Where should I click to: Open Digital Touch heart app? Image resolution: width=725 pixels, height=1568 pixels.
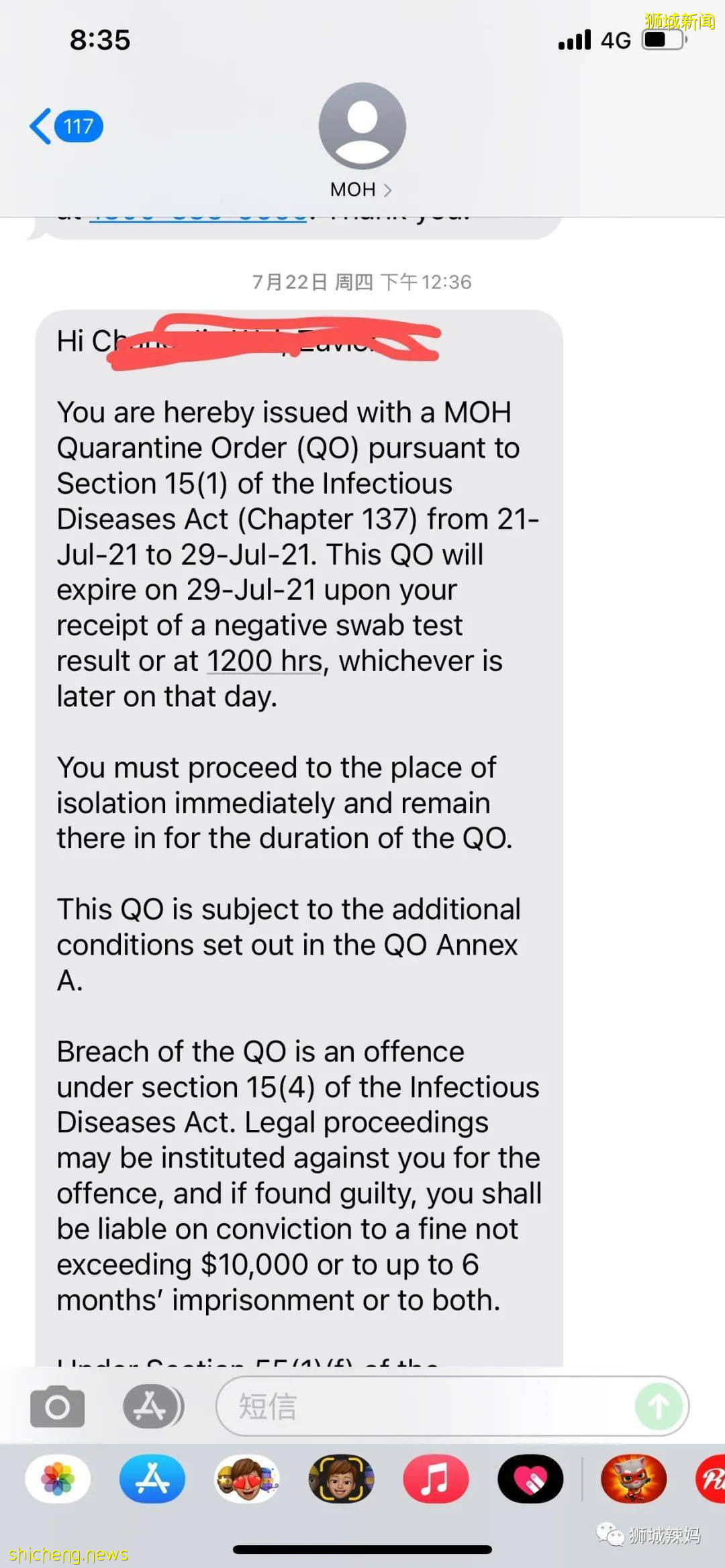point(530,1479)
